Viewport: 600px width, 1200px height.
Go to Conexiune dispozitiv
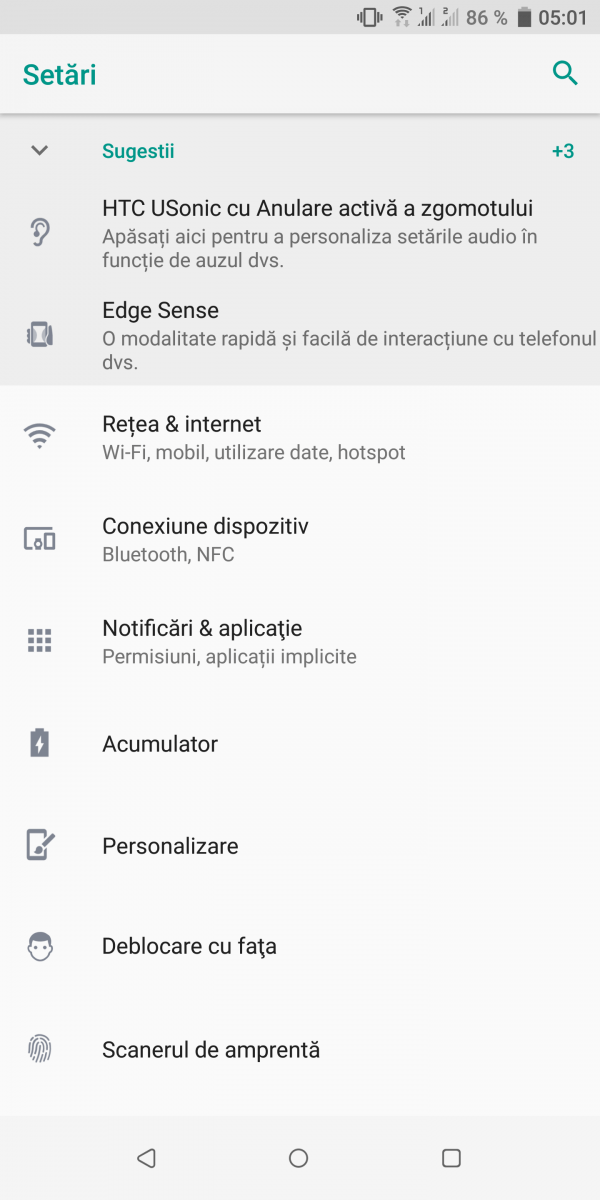click(300, 539)
